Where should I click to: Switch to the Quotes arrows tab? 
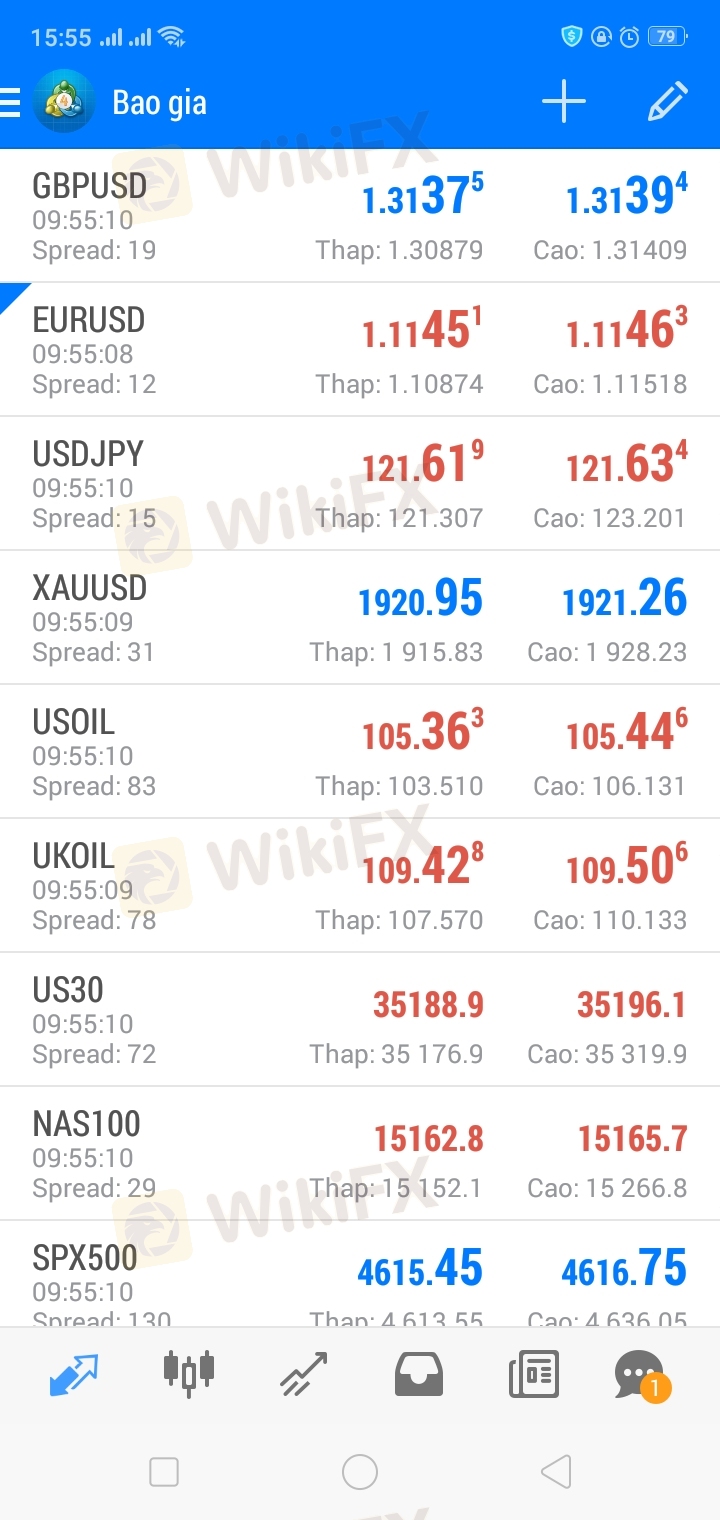(x=74, y=1375)
